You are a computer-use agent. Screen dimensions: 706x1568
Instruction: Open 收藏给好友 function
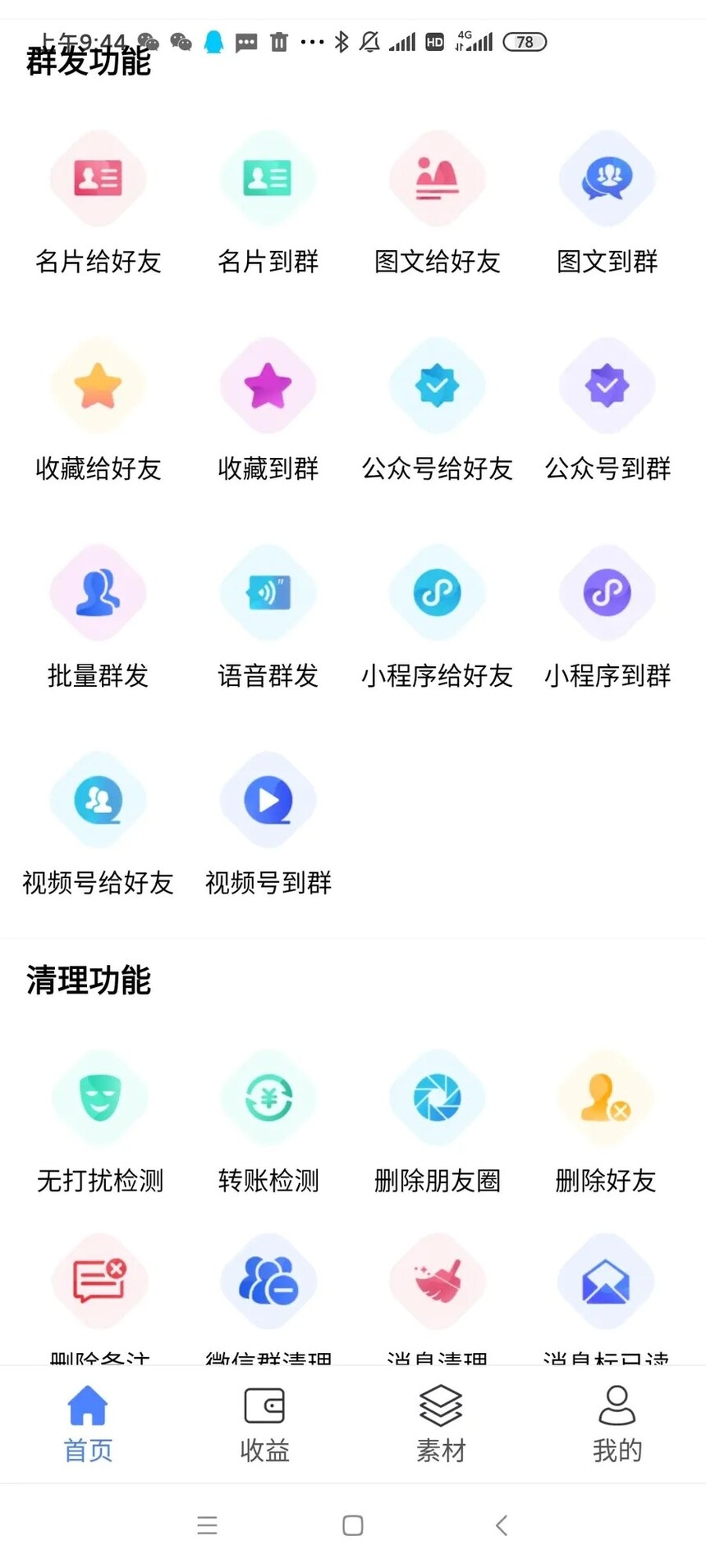[x=98, y=409]
